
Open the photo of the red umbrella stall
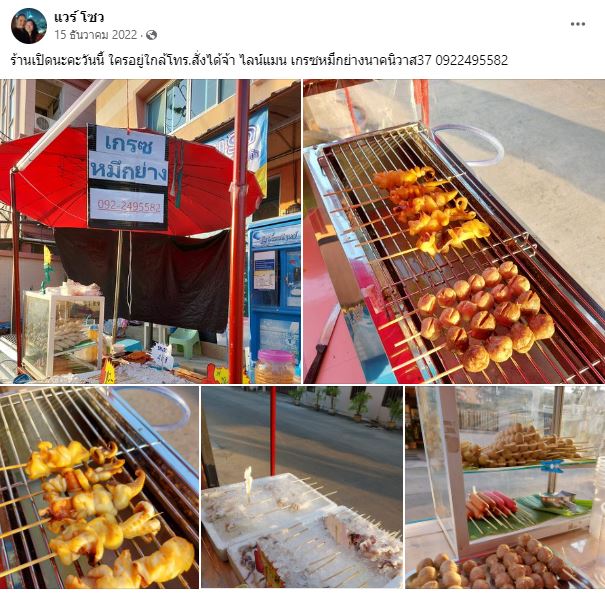point(150,231)
